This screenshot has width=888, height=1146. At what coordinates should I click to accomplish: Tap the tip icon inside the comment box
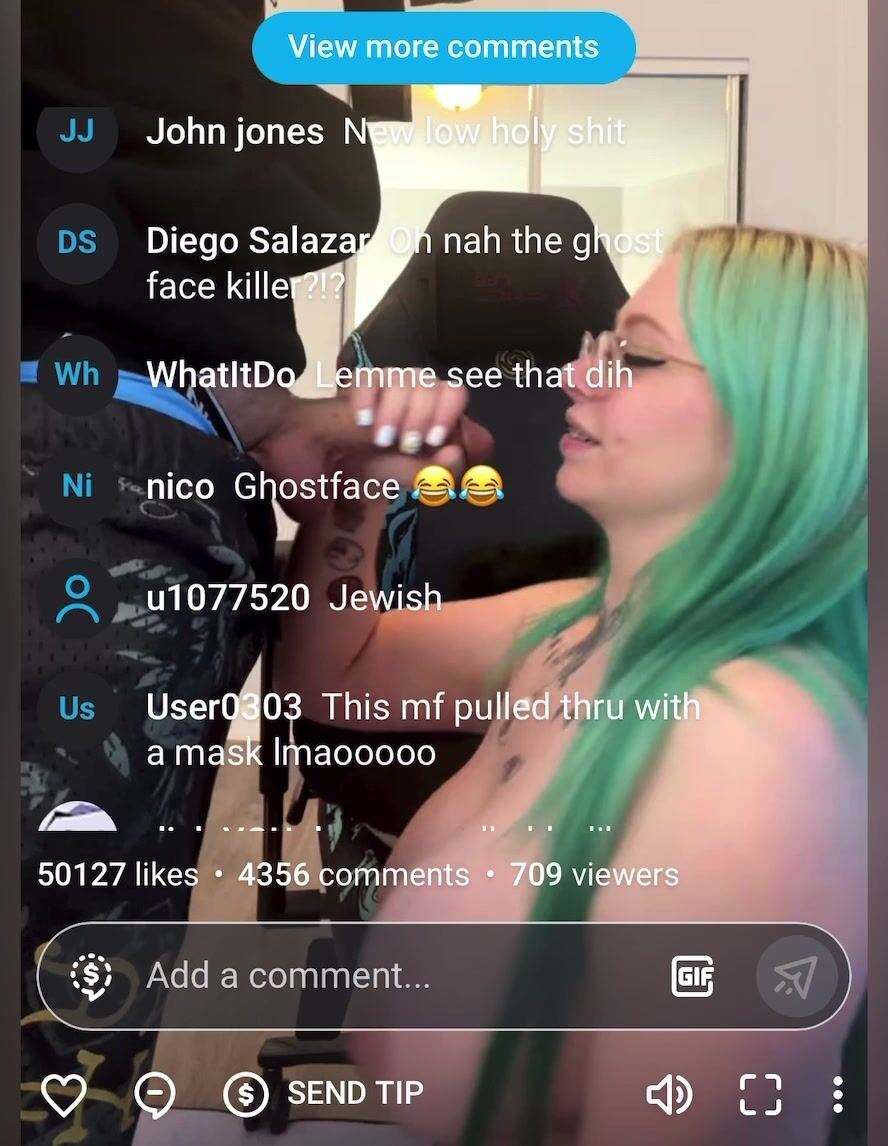click(x=92, y=976)
